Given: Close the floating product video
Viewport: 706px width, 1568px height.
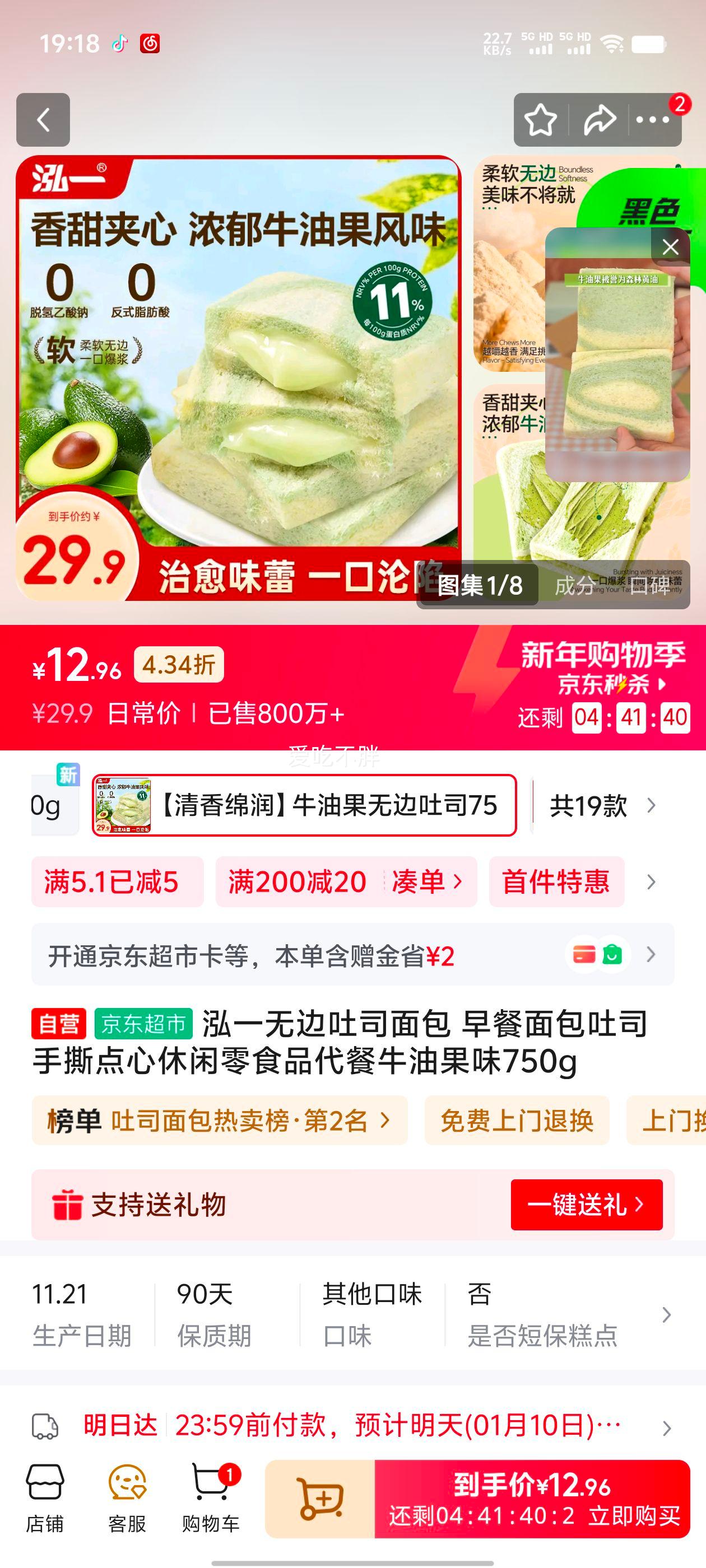Looking at the screenshot, I should [670, 247].
